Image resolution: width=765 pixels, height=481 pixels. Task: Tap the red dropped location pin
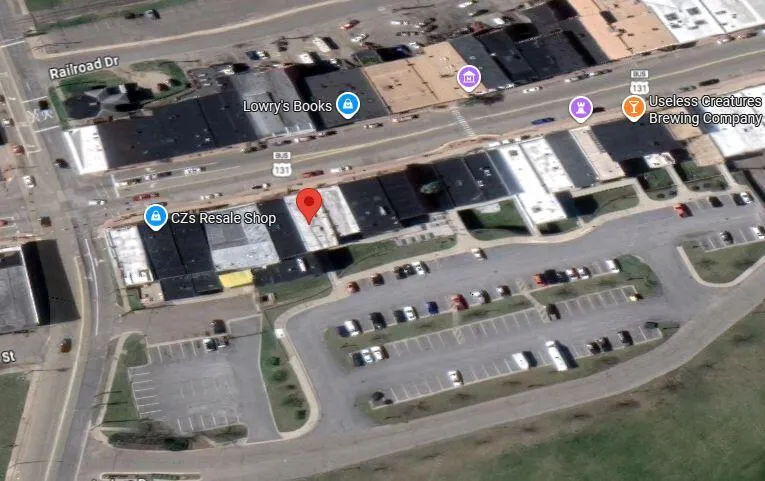tap(310, 204)
